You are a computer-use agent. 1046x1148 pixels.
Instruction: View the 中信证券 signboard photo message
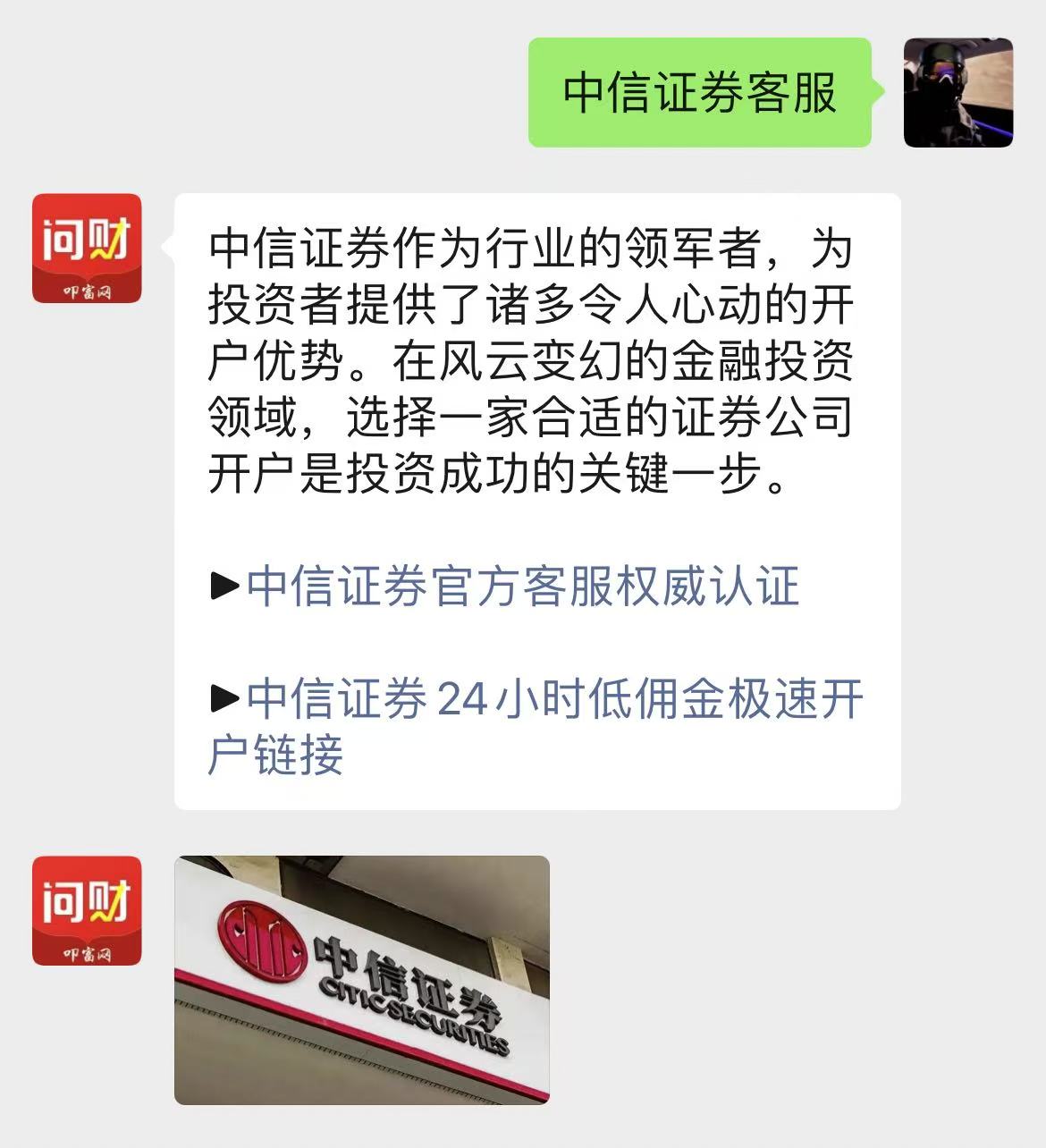click(361, 980)
